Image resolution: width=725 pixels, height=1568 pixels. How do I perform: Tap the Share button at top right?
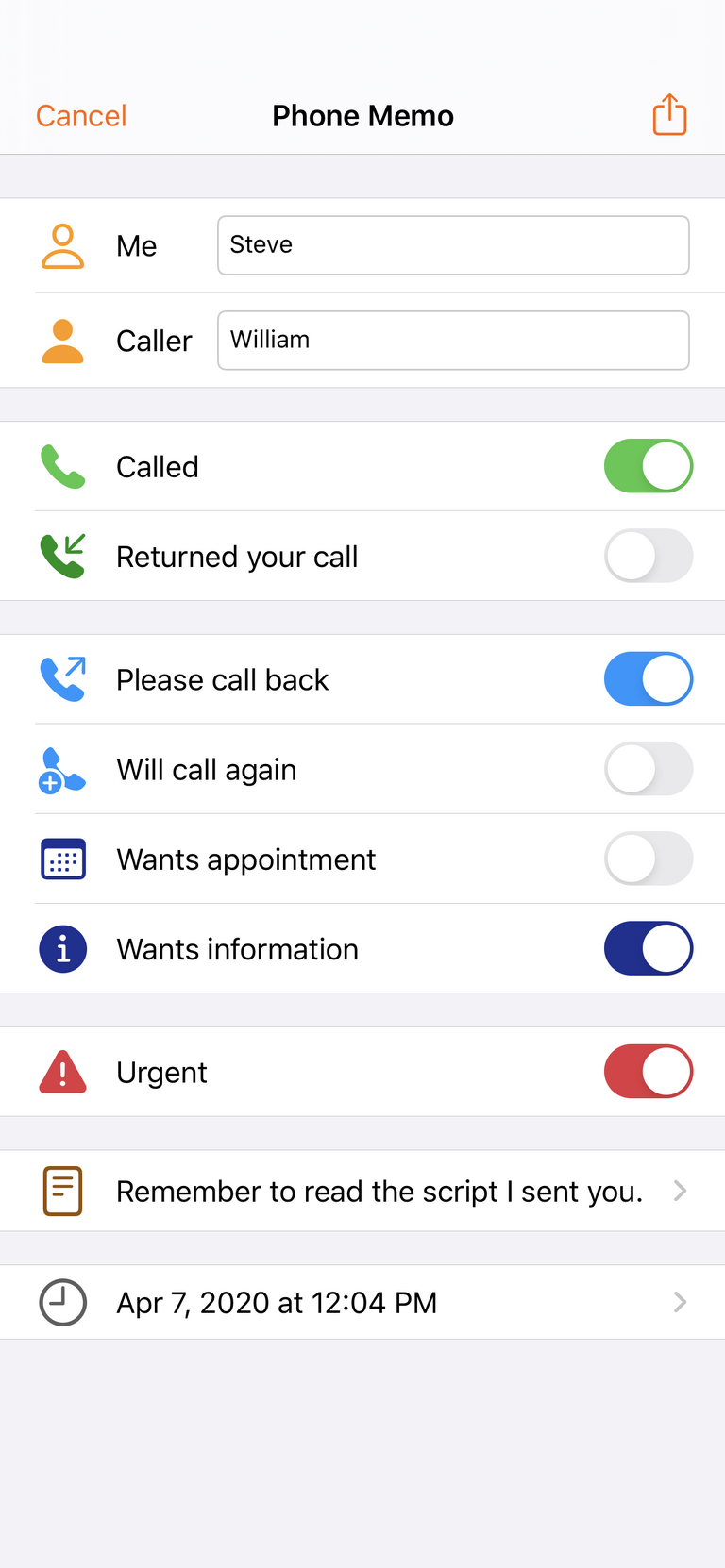point(669,114)
